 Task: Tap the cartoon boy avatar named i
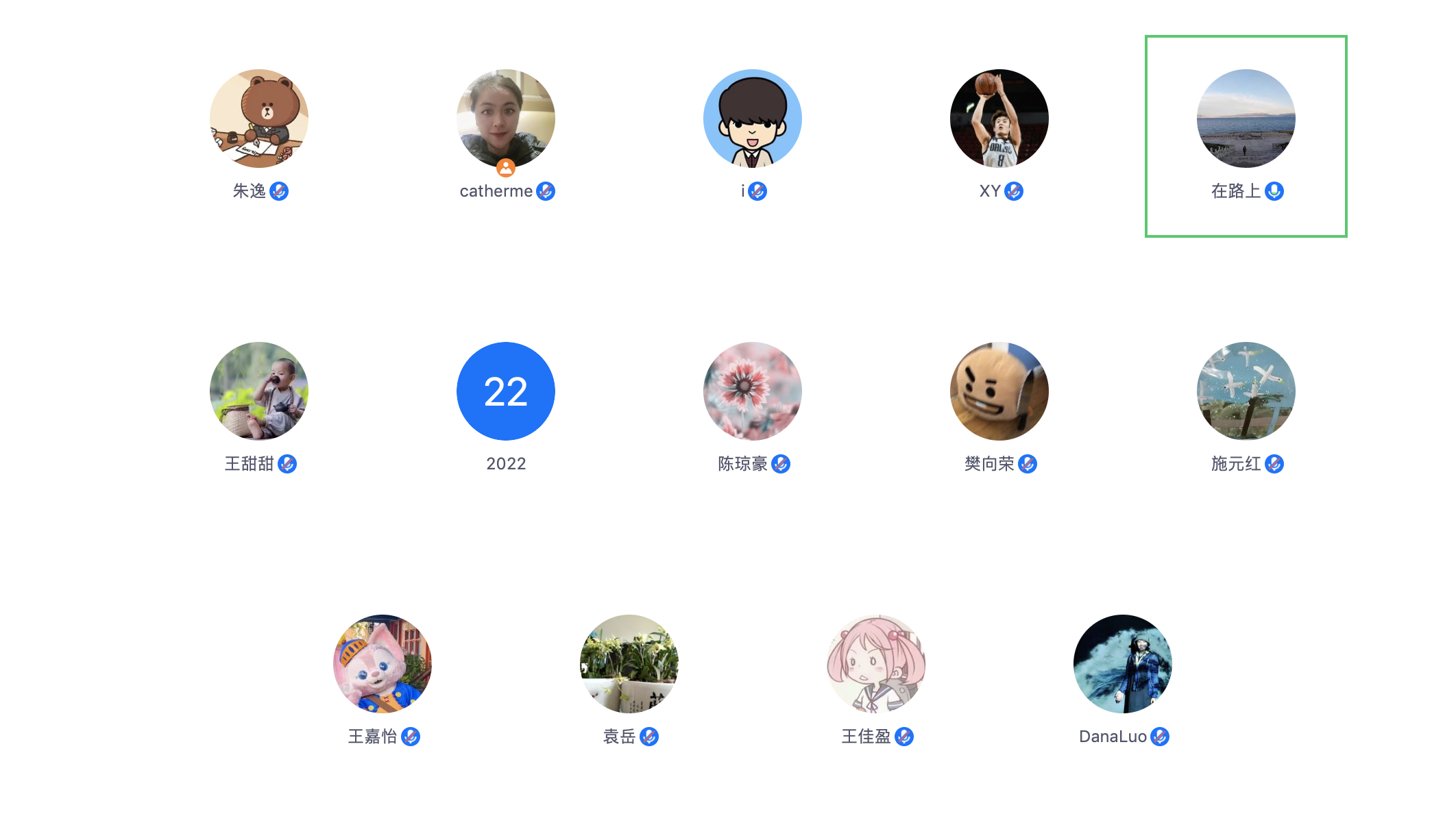point(753,119)
